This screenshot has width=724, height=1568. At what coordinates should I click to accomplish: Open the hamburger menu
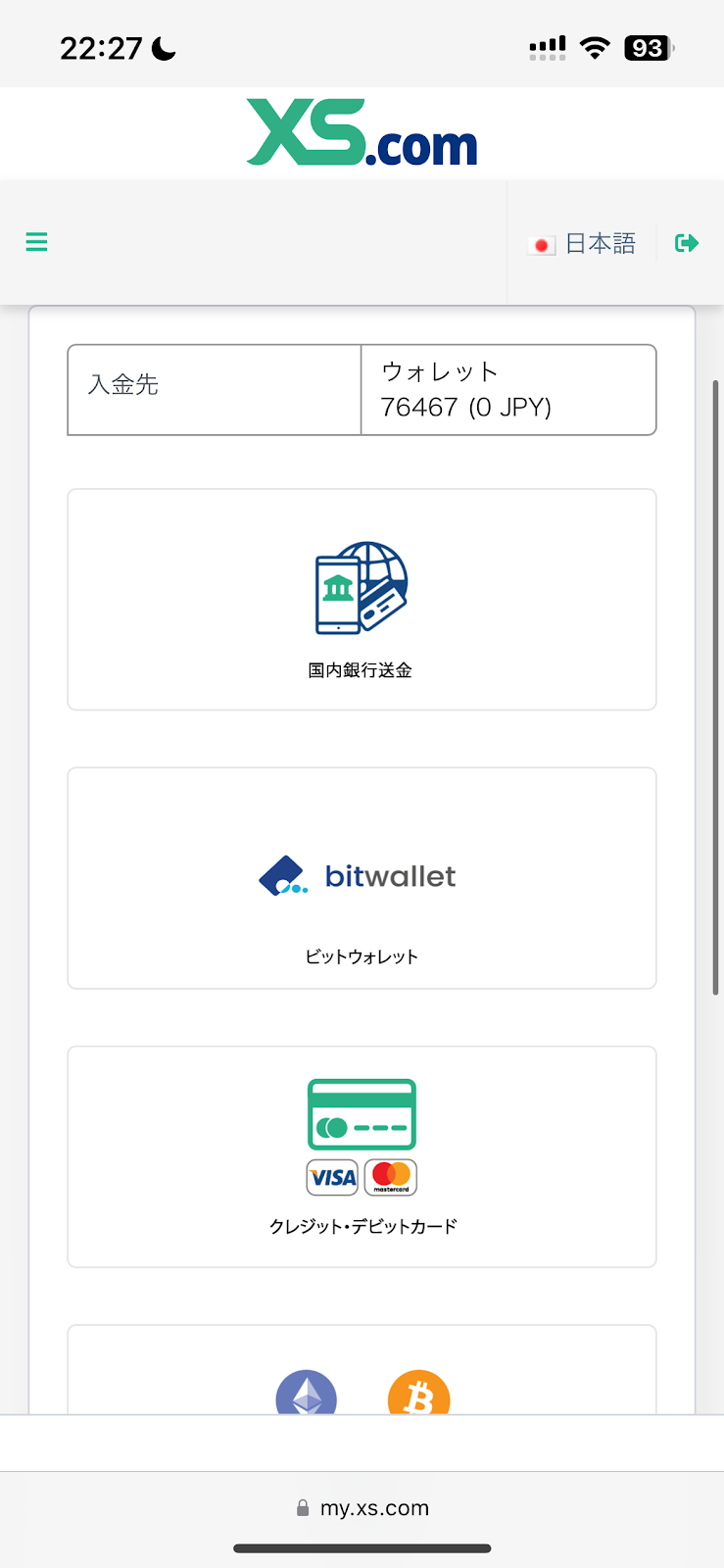pos(36,242)
